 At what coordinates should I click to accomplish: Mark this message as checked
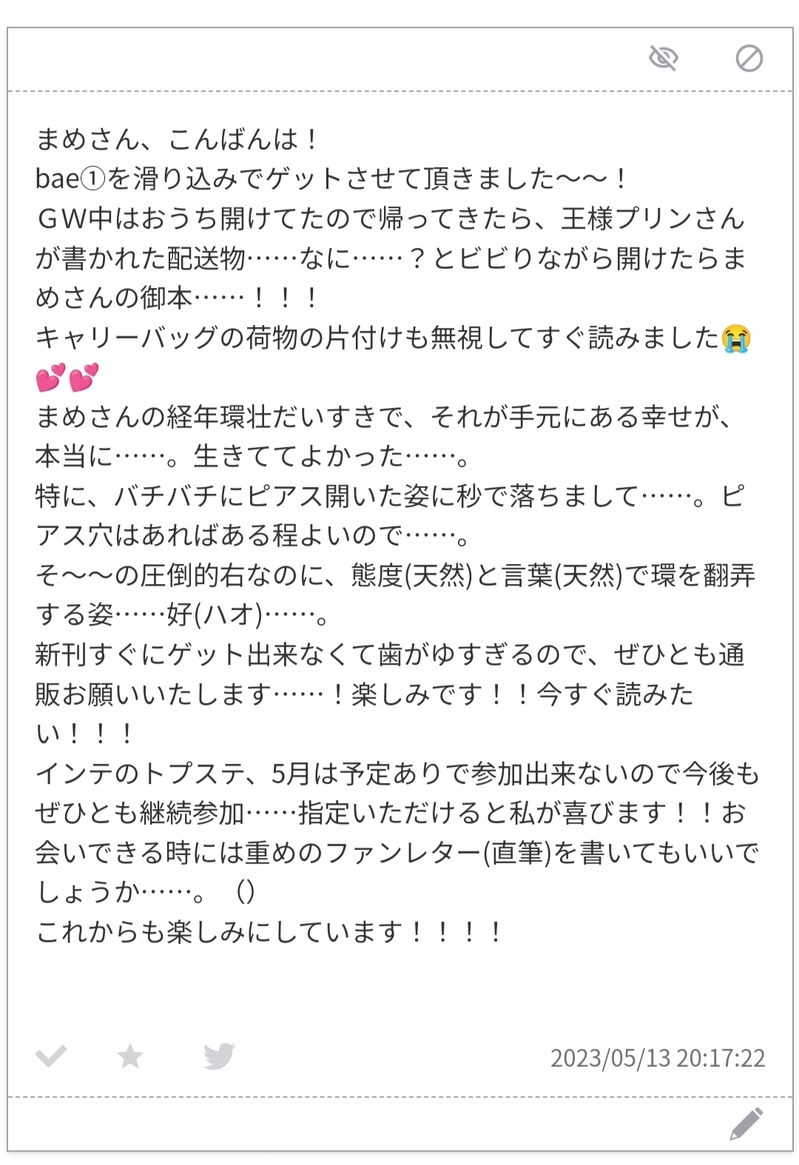tap(51, 1056)
